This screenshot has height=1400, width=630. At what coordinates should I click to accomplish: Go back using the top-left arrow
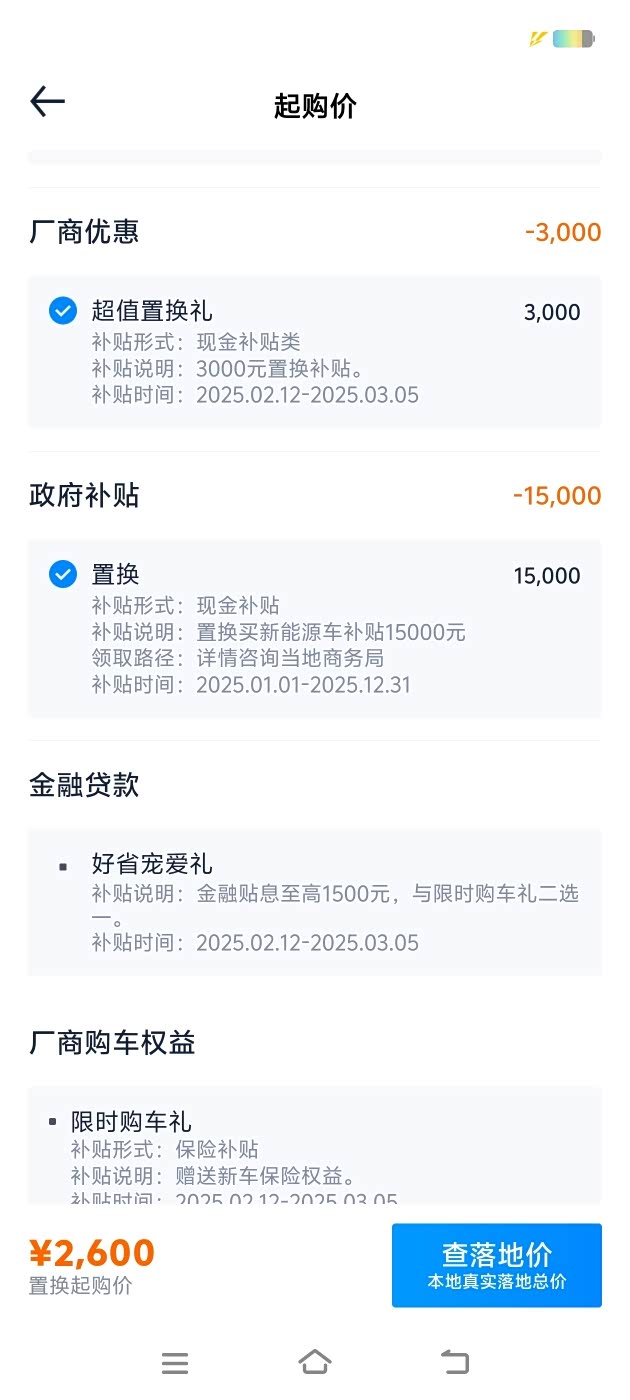tap(47, 102)
